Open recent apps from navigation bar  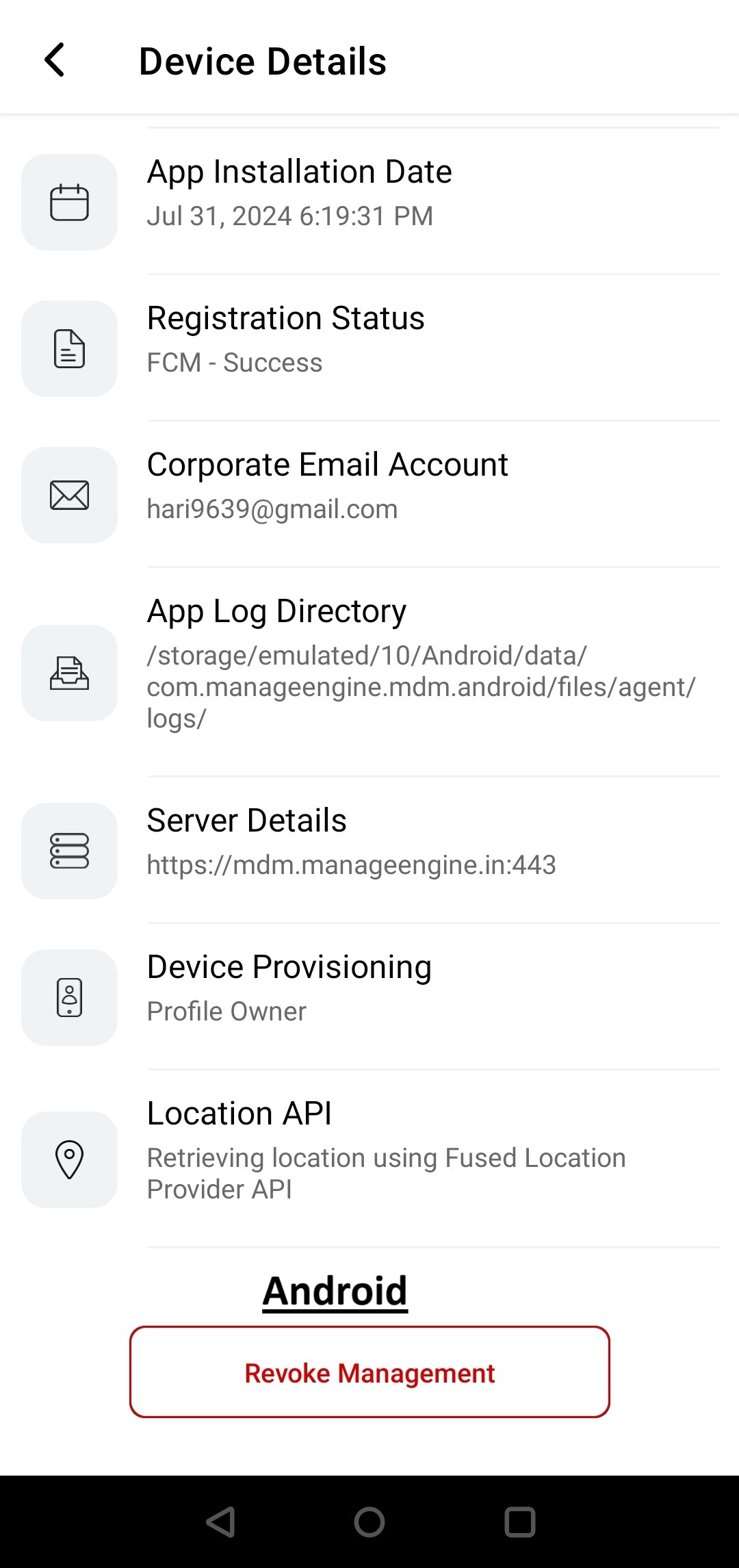pos(519,1522)
